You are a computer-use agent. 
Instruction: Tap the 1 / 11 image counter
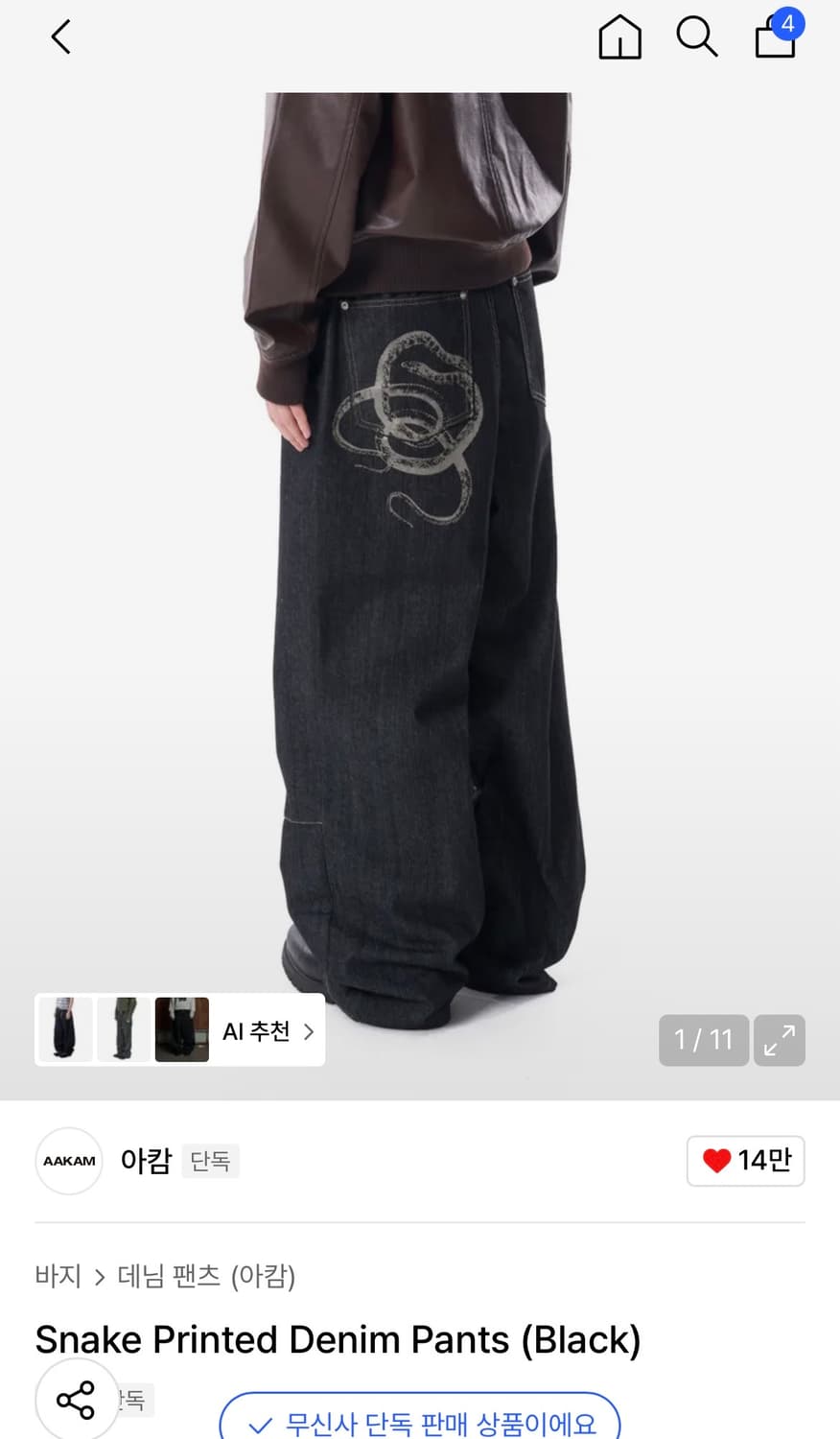pyautogui.click(x=703, y=1040)
